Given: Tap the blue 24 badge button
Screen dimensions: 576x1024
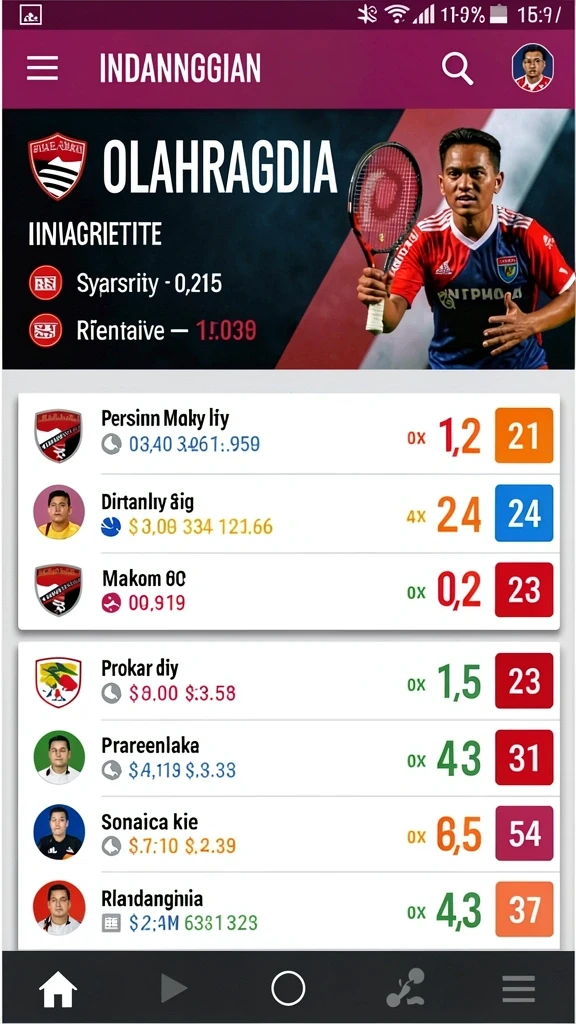Looking at the screenshot, I should [x=524, y=513].
